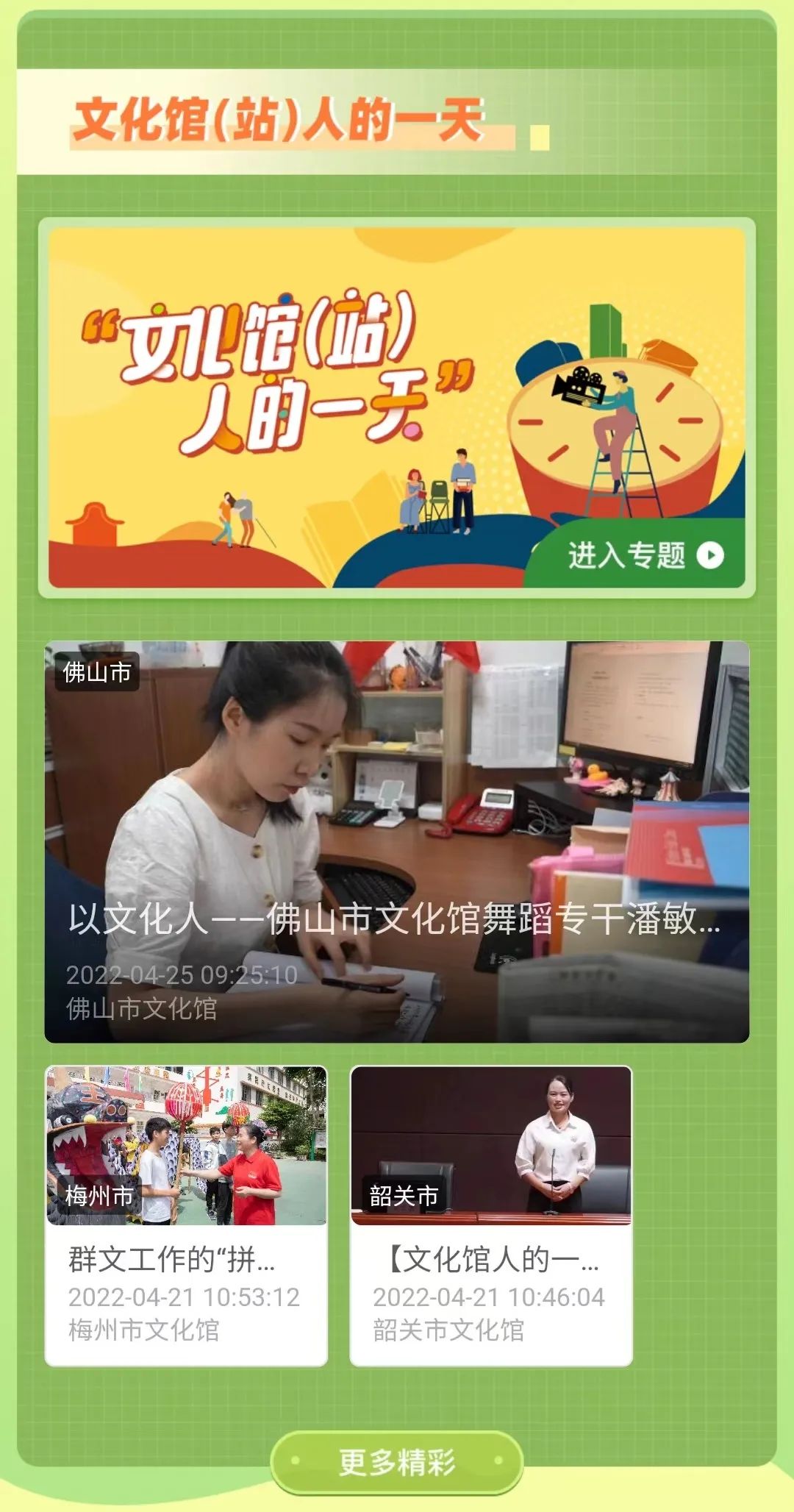The image size is (794, 1512).
Task: Open the 韶关市文化馆 card 【文化馆人的一…
Action: click(x=490, y=1216)
